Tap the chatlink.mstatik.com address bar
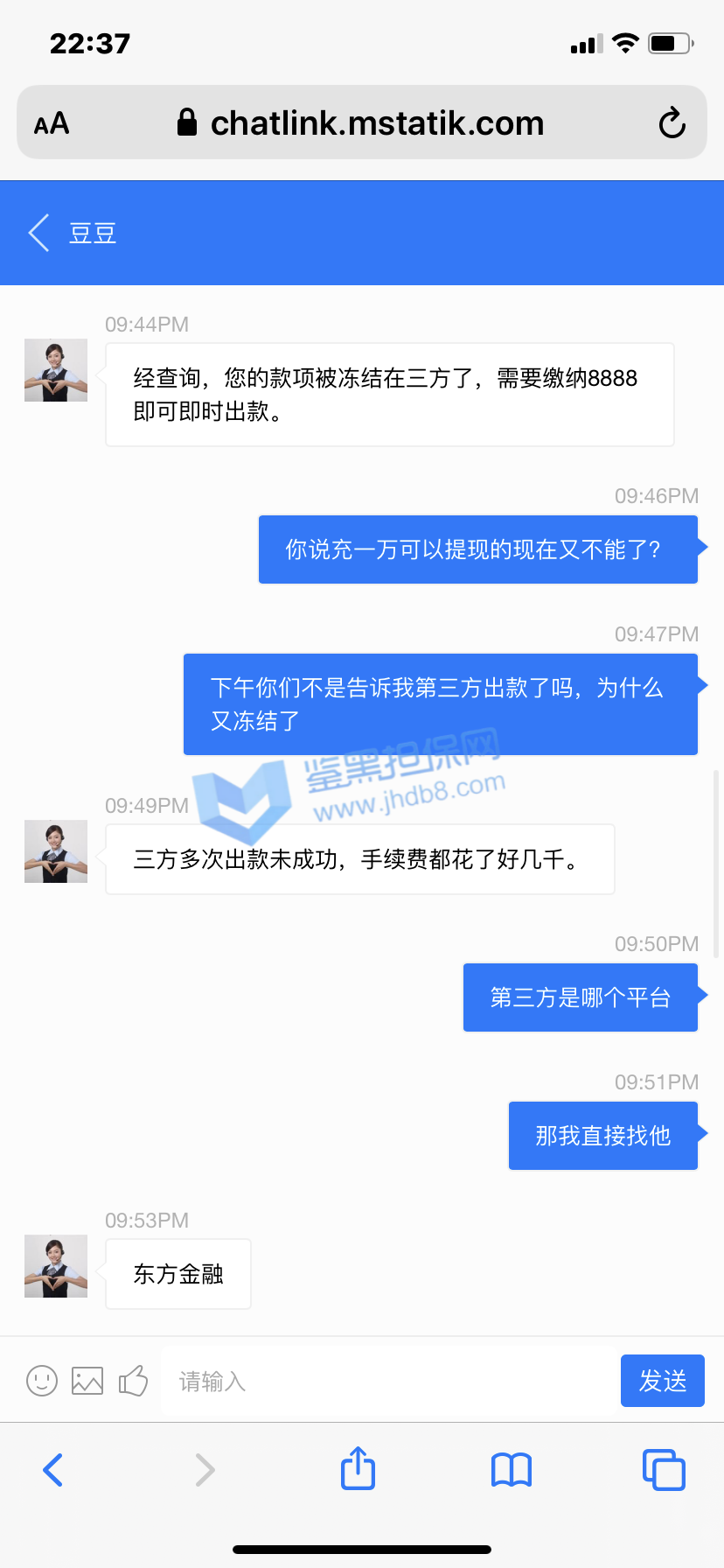724x1568 pixels. pyautogui.click(x=360, y=123)
